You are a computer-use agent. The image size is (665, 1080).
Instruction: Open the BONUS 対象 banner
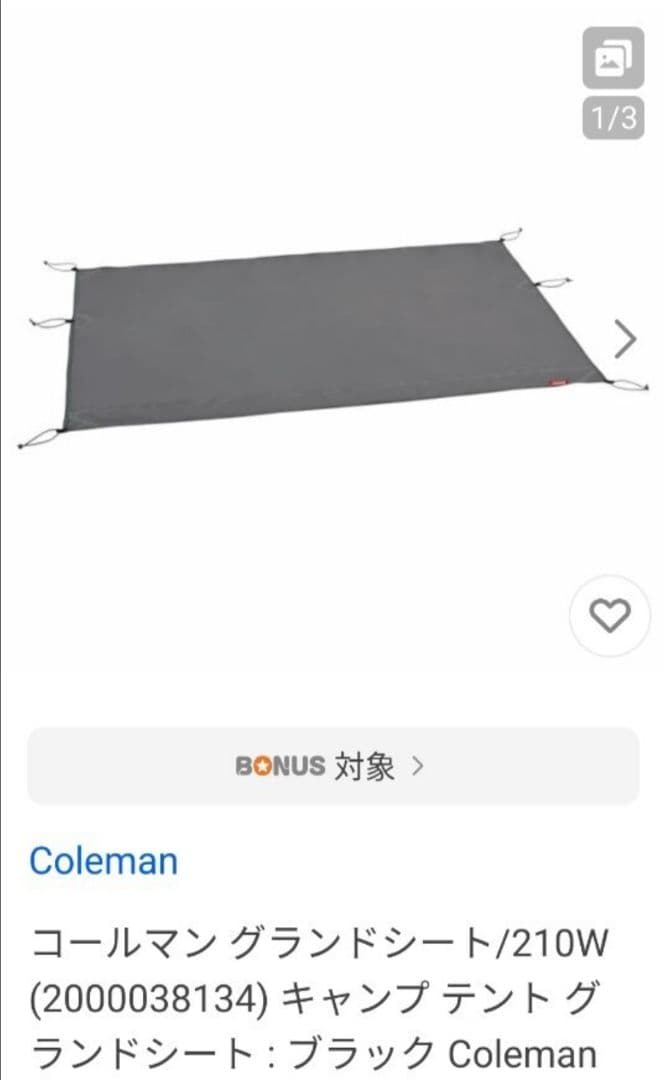[332, 767]
